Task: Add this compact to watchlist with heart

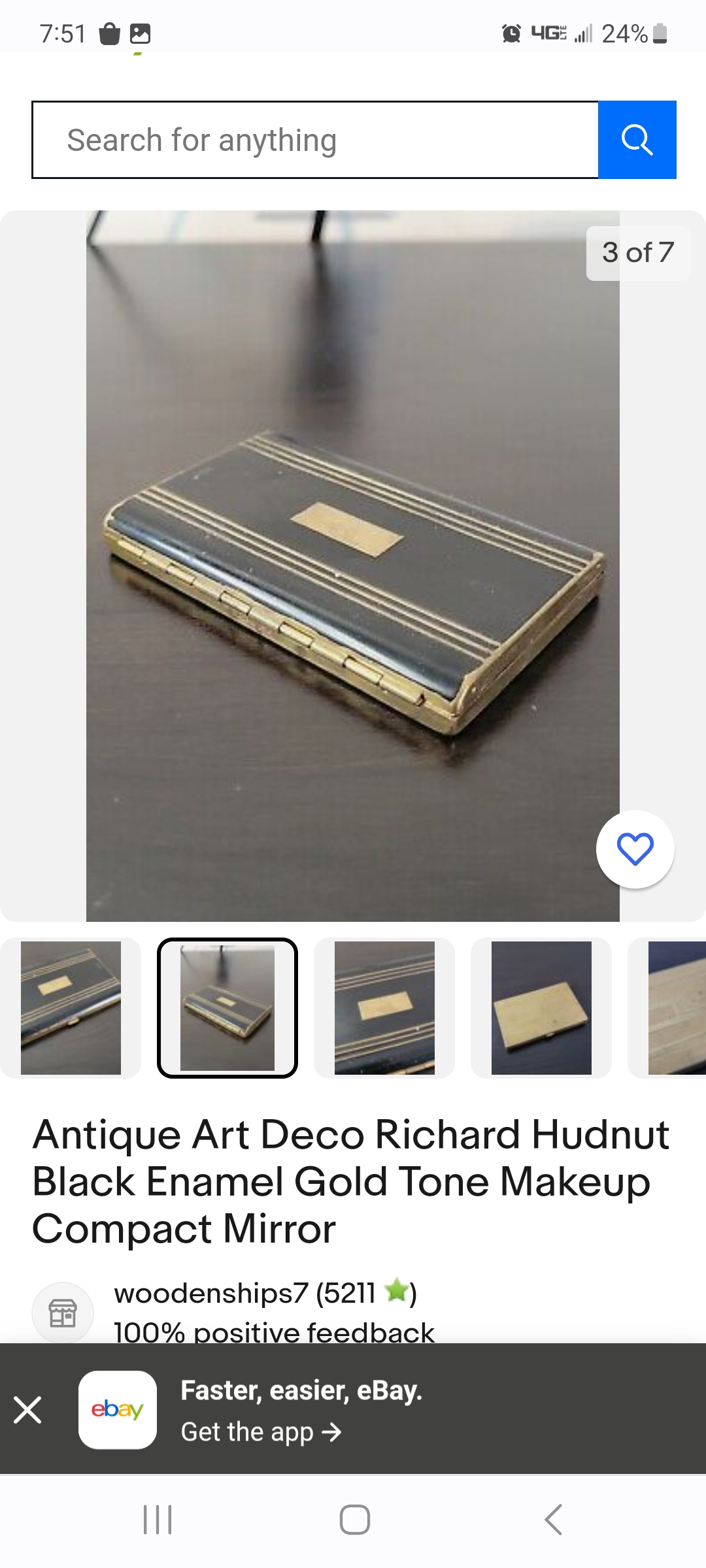Action: (635, 849)
